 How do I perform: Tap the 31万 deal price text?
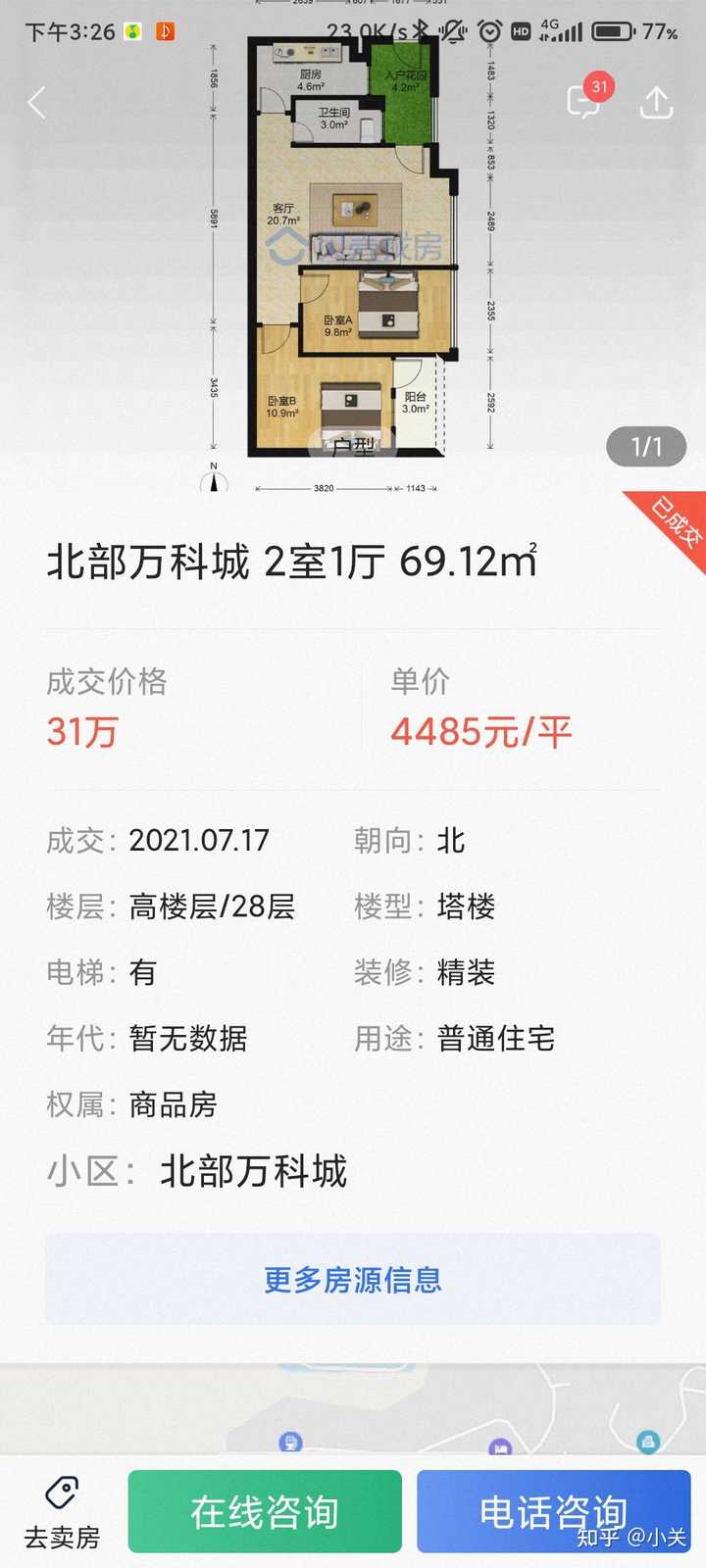(x=82, y=731)
